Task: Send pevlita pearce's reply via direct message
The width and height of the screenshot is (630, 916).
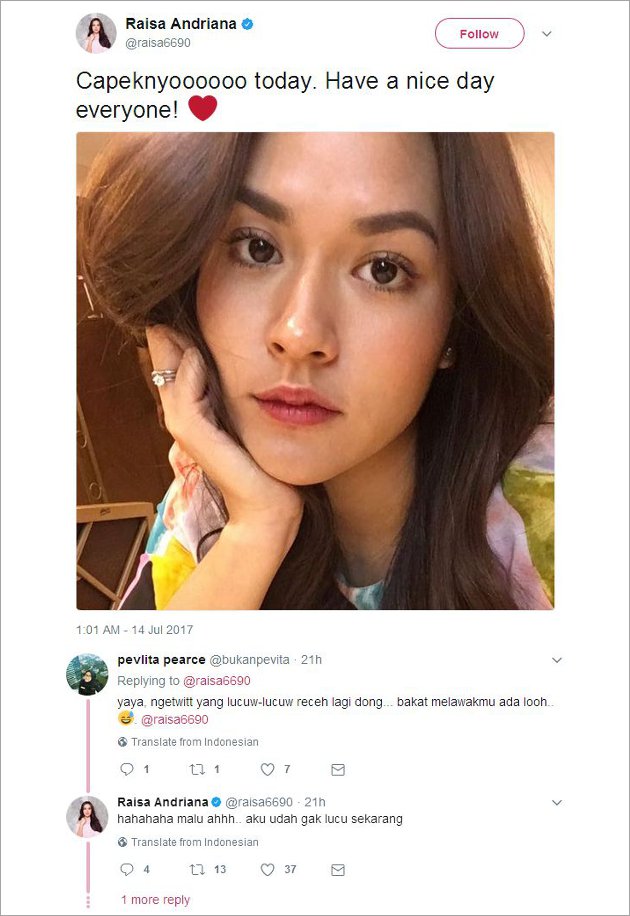Action: (338, 769)
